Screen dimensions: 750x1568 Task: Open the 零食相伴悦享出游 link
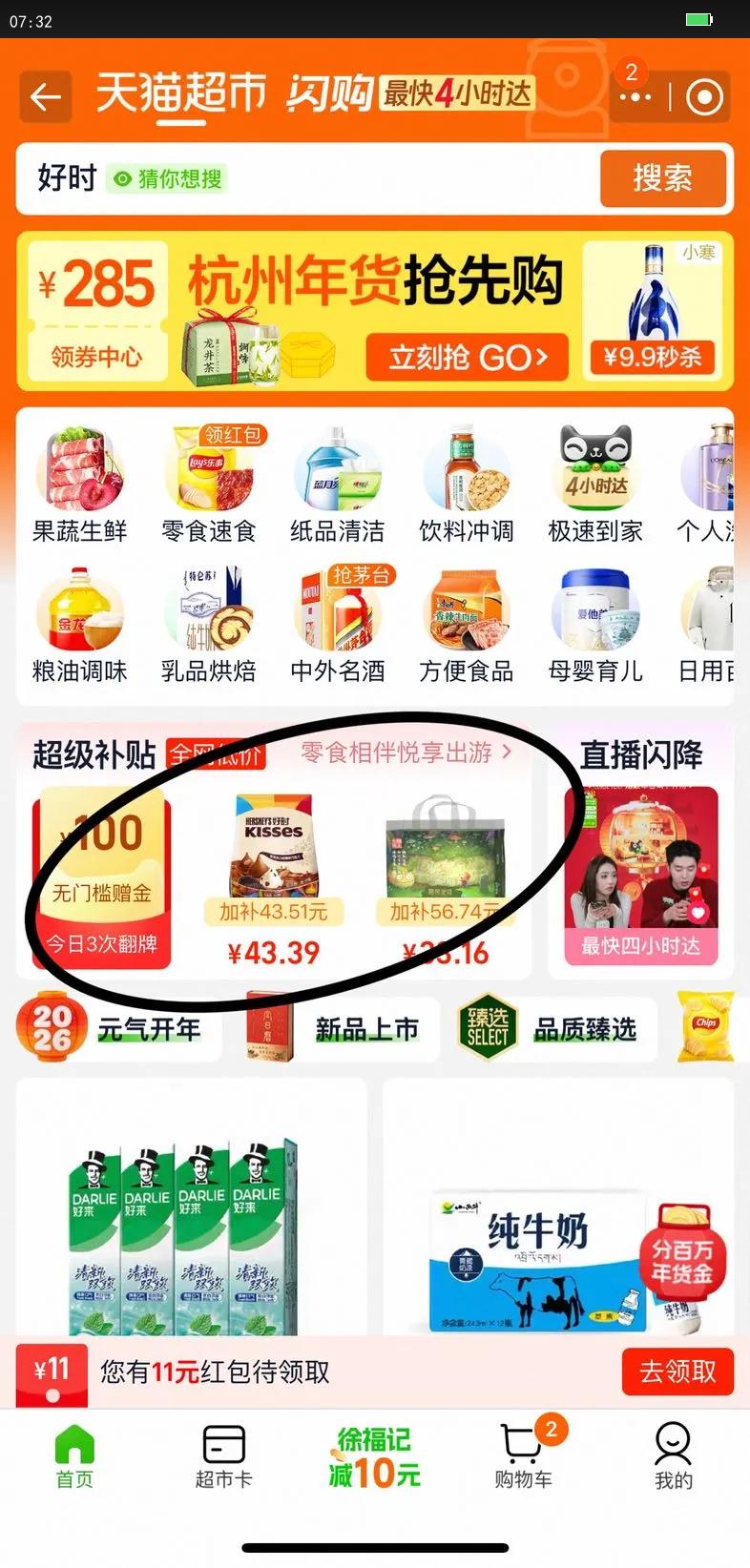[406, 753]
